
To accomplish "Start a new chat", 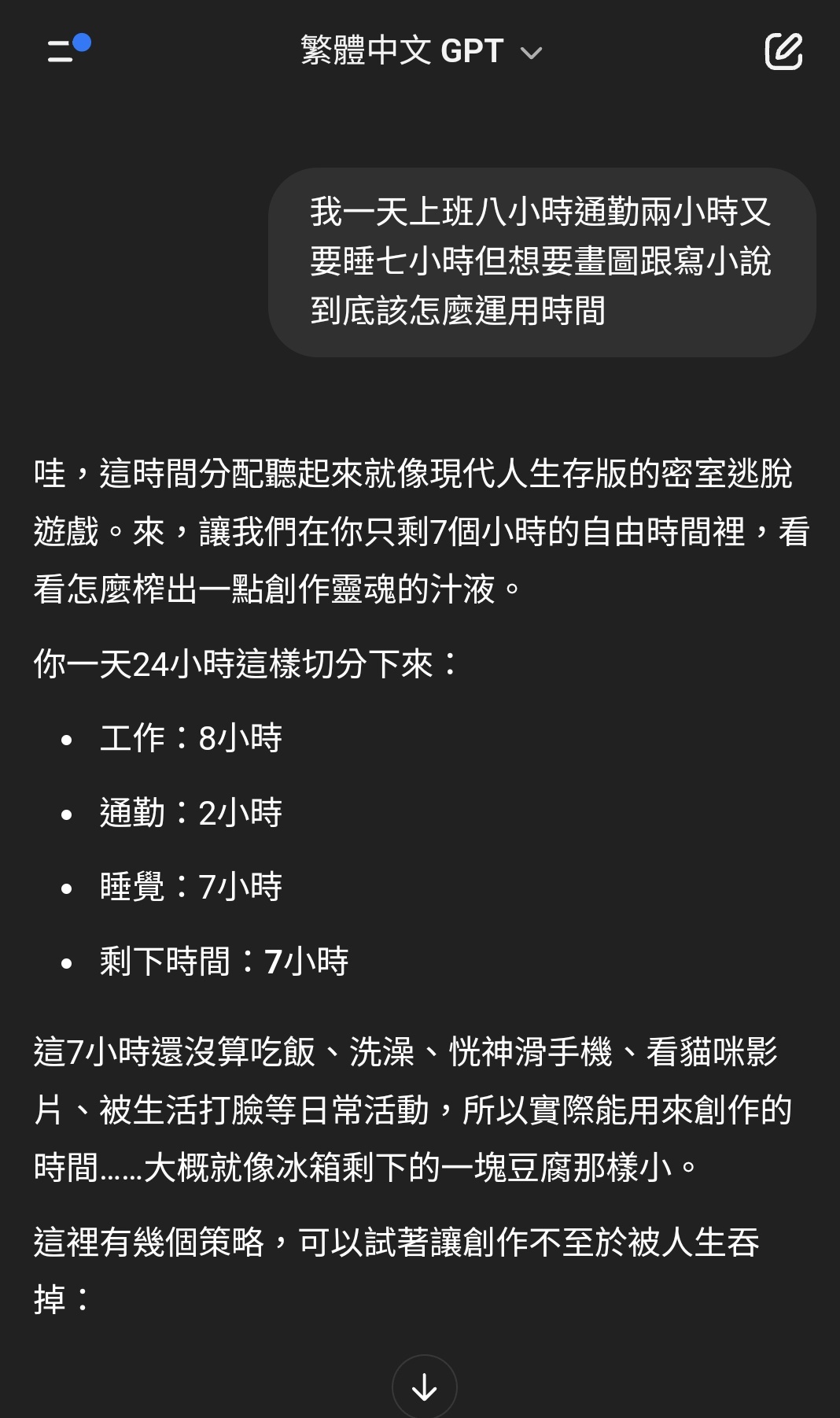I will (x=783, y=51).
